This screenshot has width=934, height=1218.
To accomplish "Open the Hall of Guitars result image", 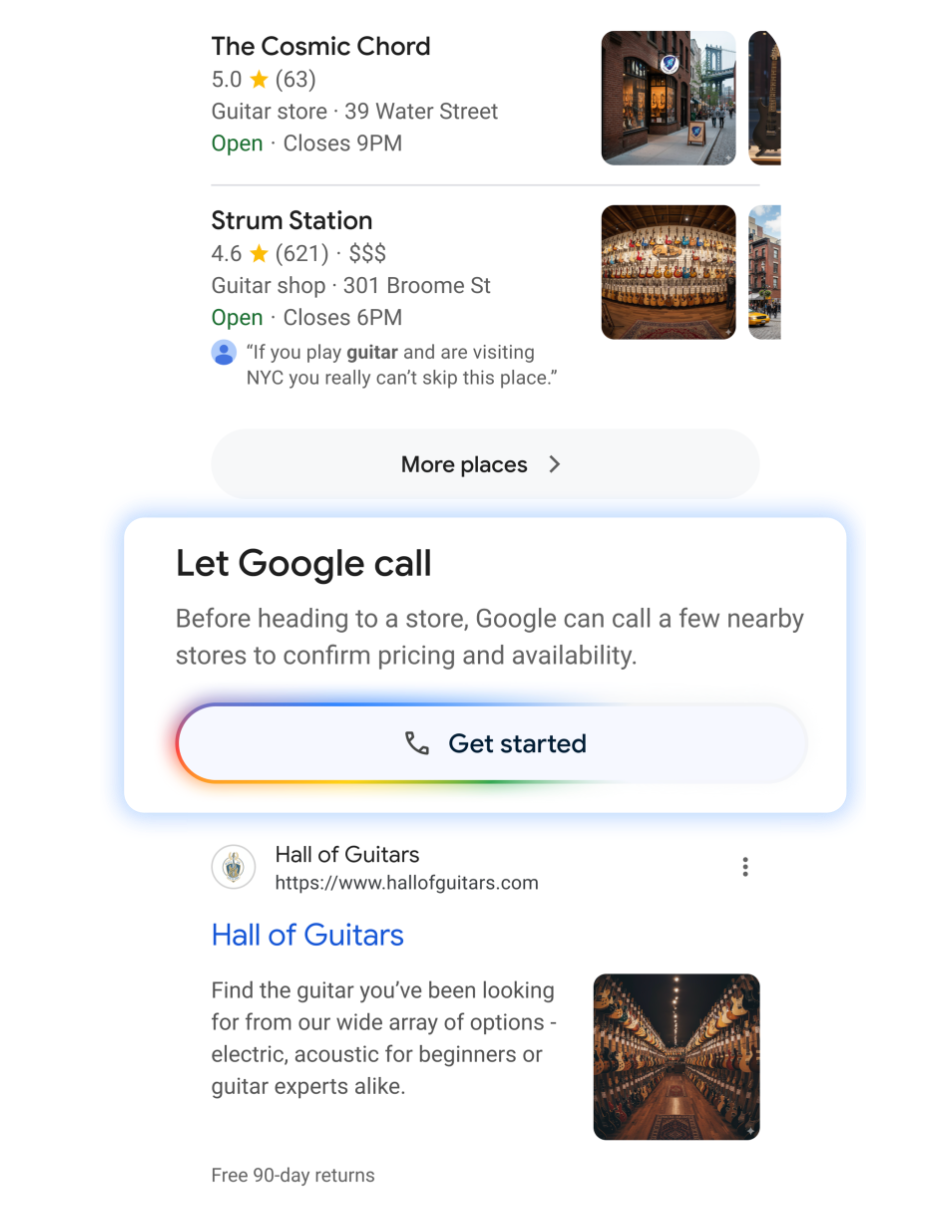I will click(676, 1056).
